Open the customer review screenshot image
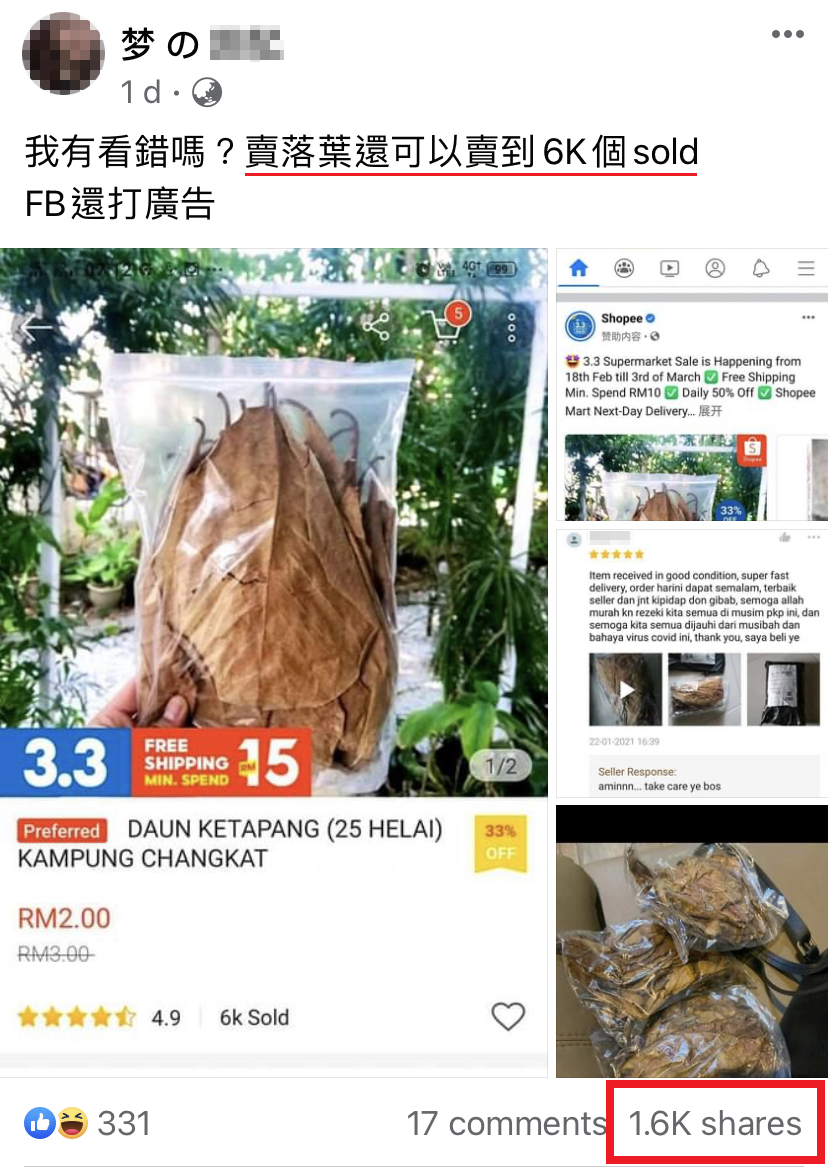The height and width of the screenshot is (1170, 828). (x=692, y=662)
